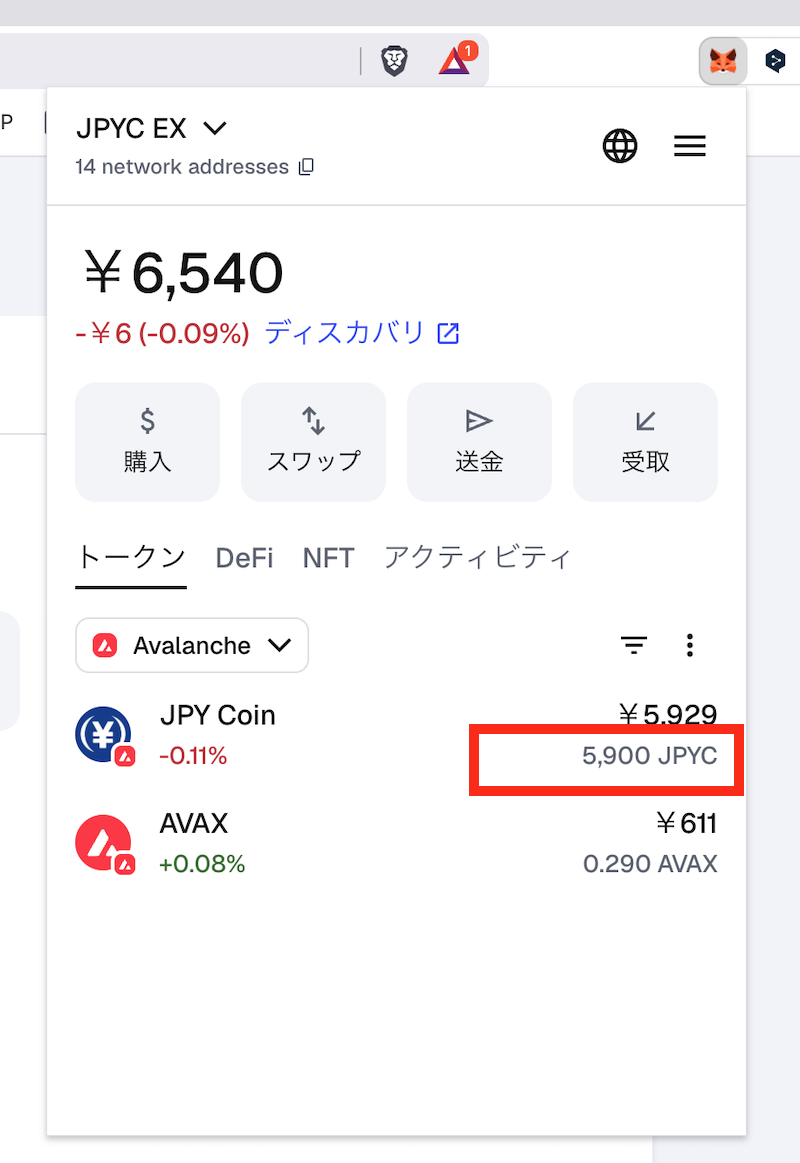Image resolution: width=800 pixels, height=1163 pixels.
Task: Open the JPYC EX account selector
Action: click(x=152, y=128)
